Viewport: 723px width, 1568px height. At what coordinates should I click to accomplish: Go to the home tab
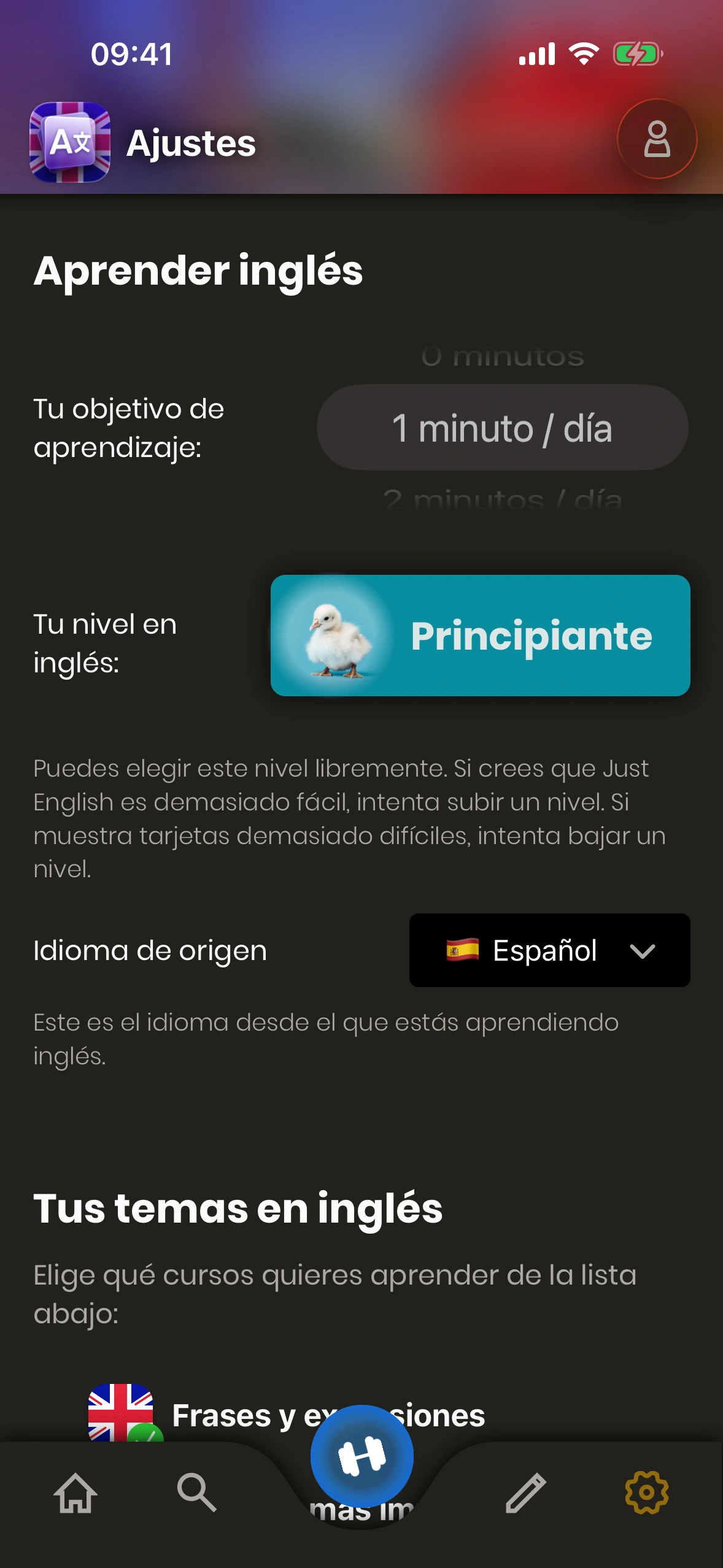point(75,1493)
